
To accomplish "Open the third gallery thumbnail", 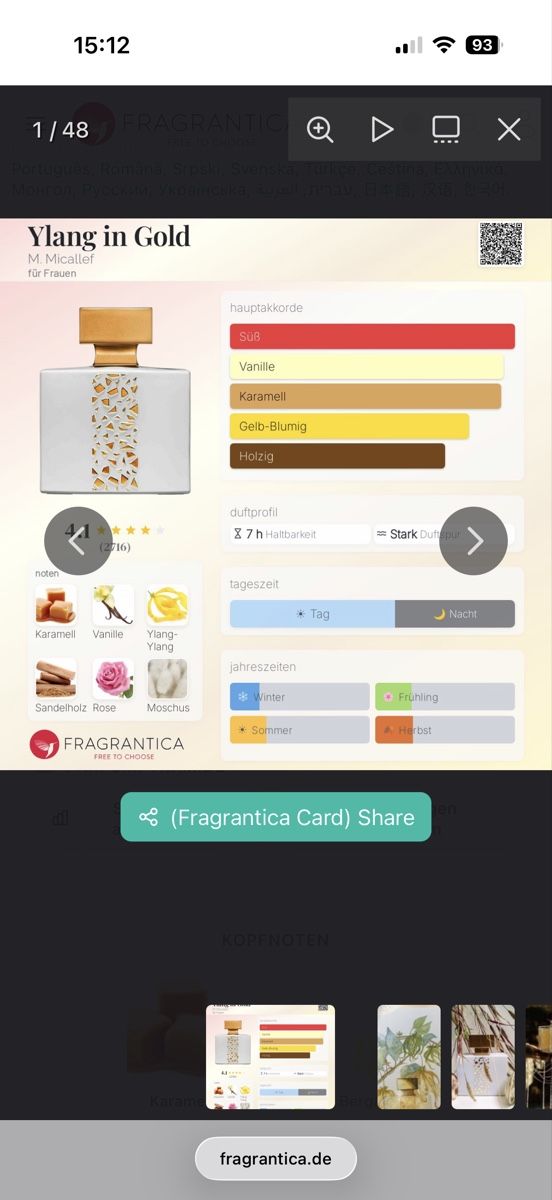I will (483, 1057).
